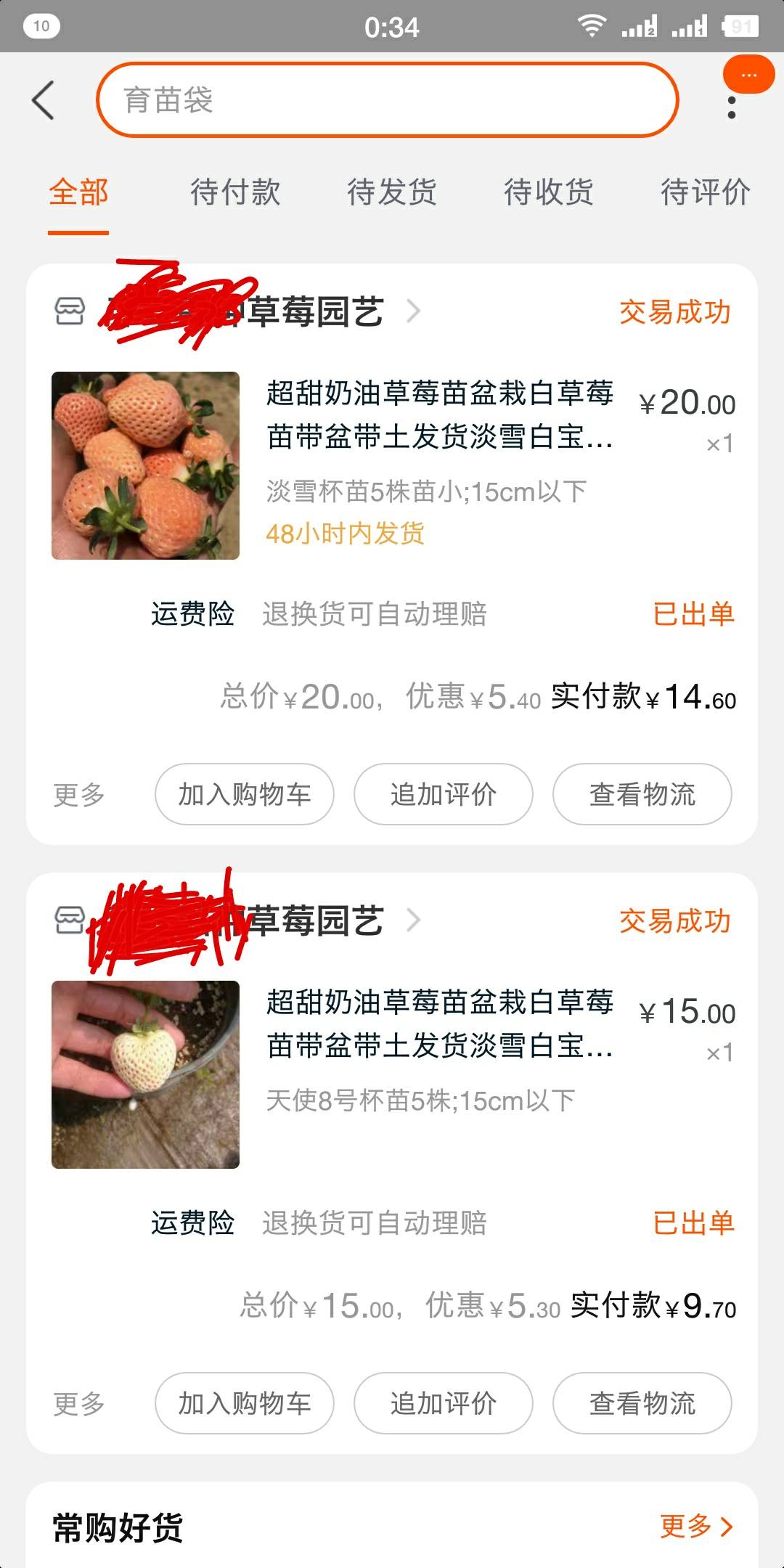Screen dimensions: 784x1568
Task: Tap 查看物流 for the ¥20.00 order
Action: [x=642, y=794]
